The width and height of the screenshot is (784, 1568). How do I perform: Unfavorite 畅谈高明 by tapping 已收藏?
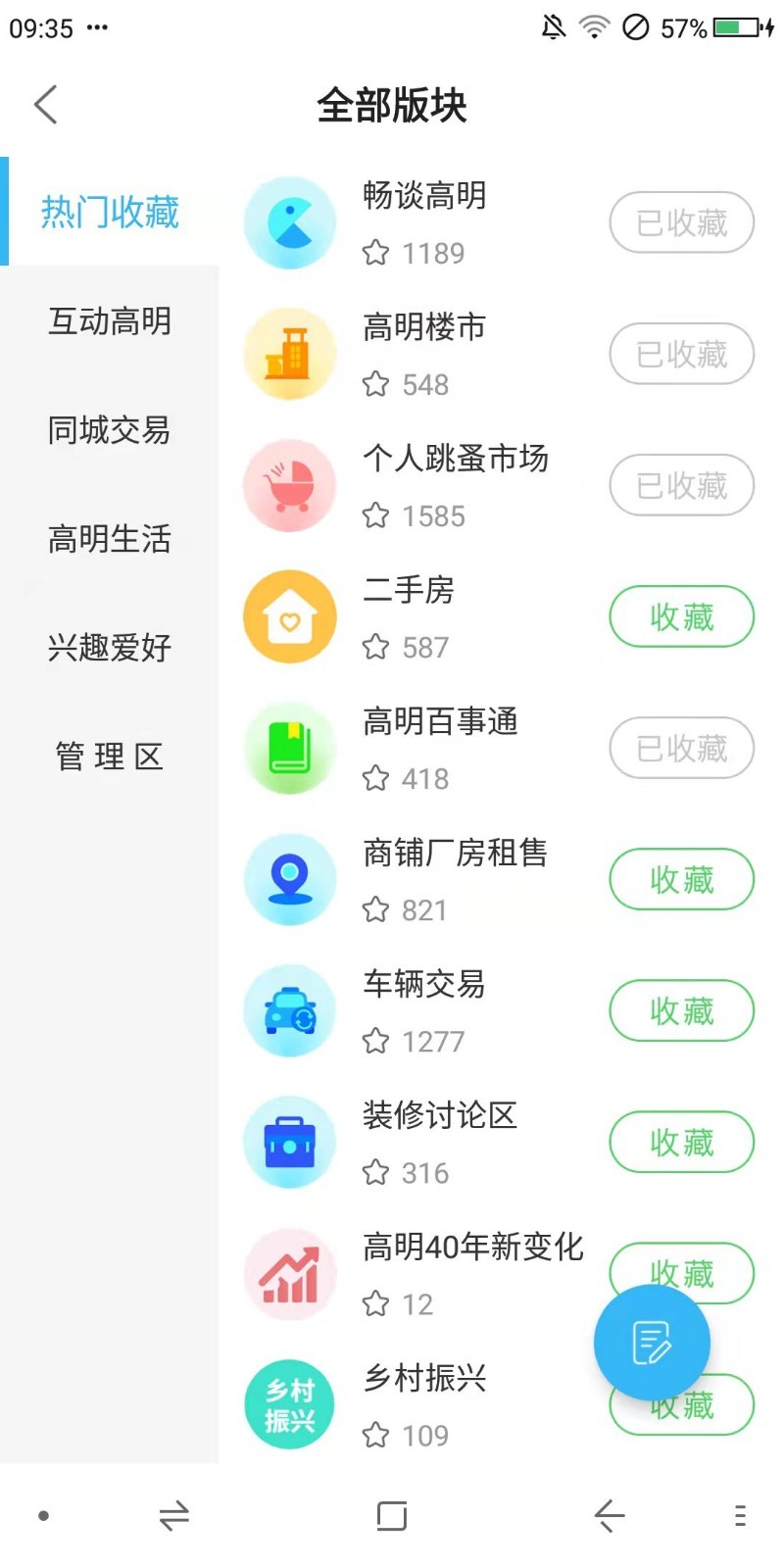pyautogui.click(x=681, y=222)
